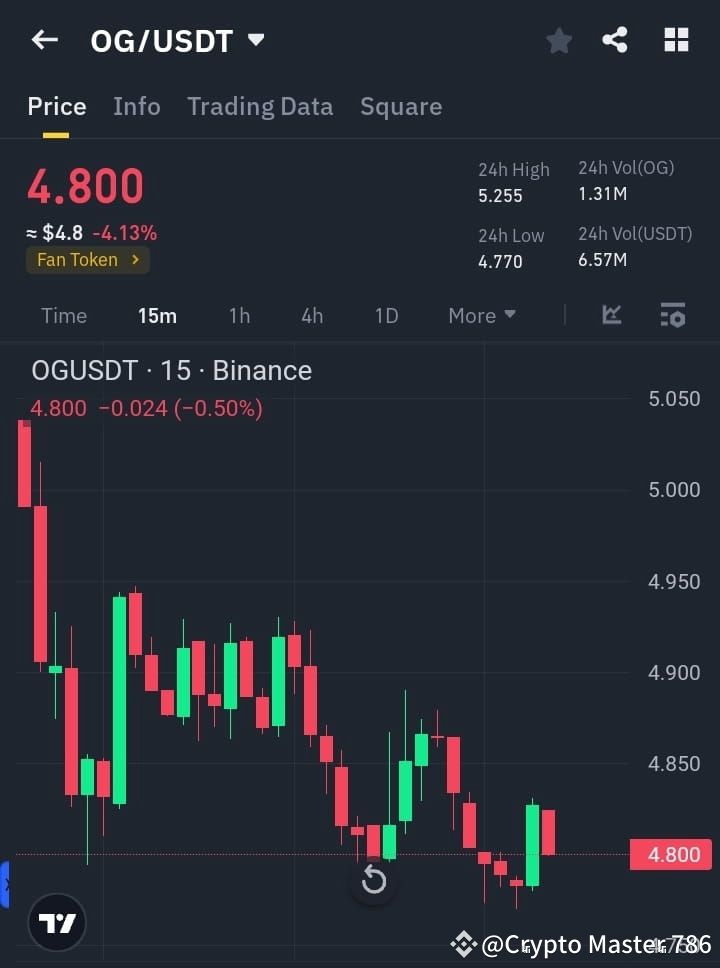Tap the TradingView logo bottom left
Image resolution: width=720 pixels, height=968 pixels.
57,922
